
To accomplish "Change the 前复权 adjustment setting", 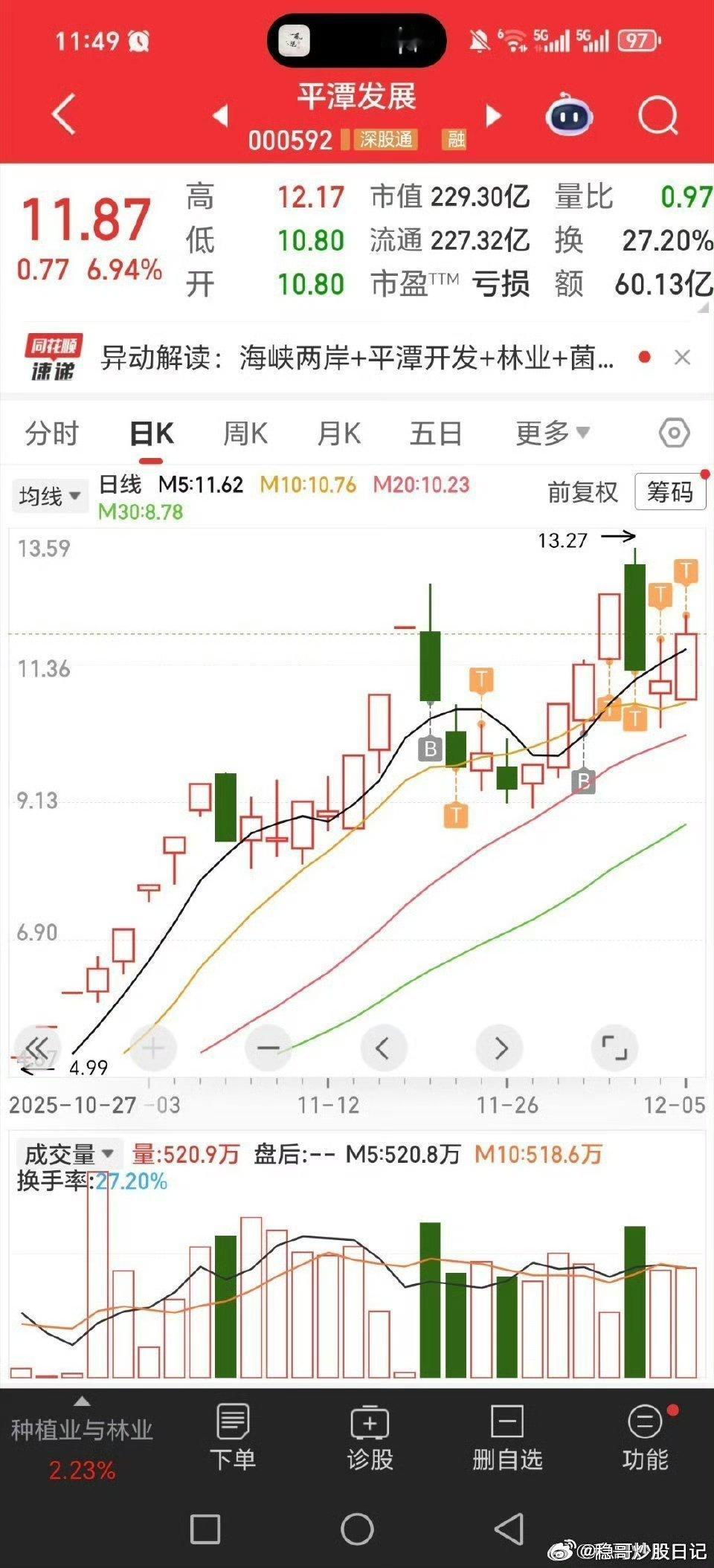I will pos(582,492).
